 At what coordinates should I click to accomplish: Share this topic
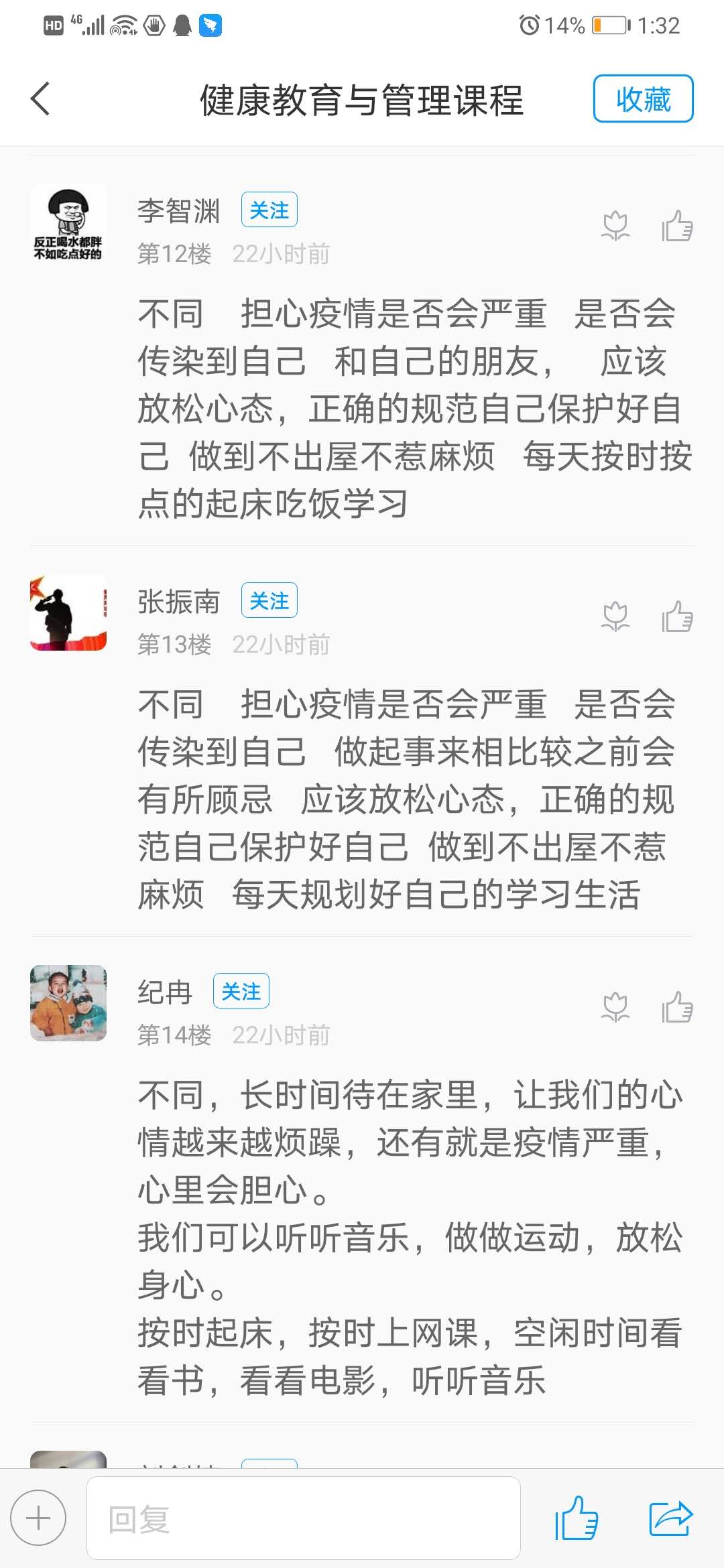pos(670,1518)
